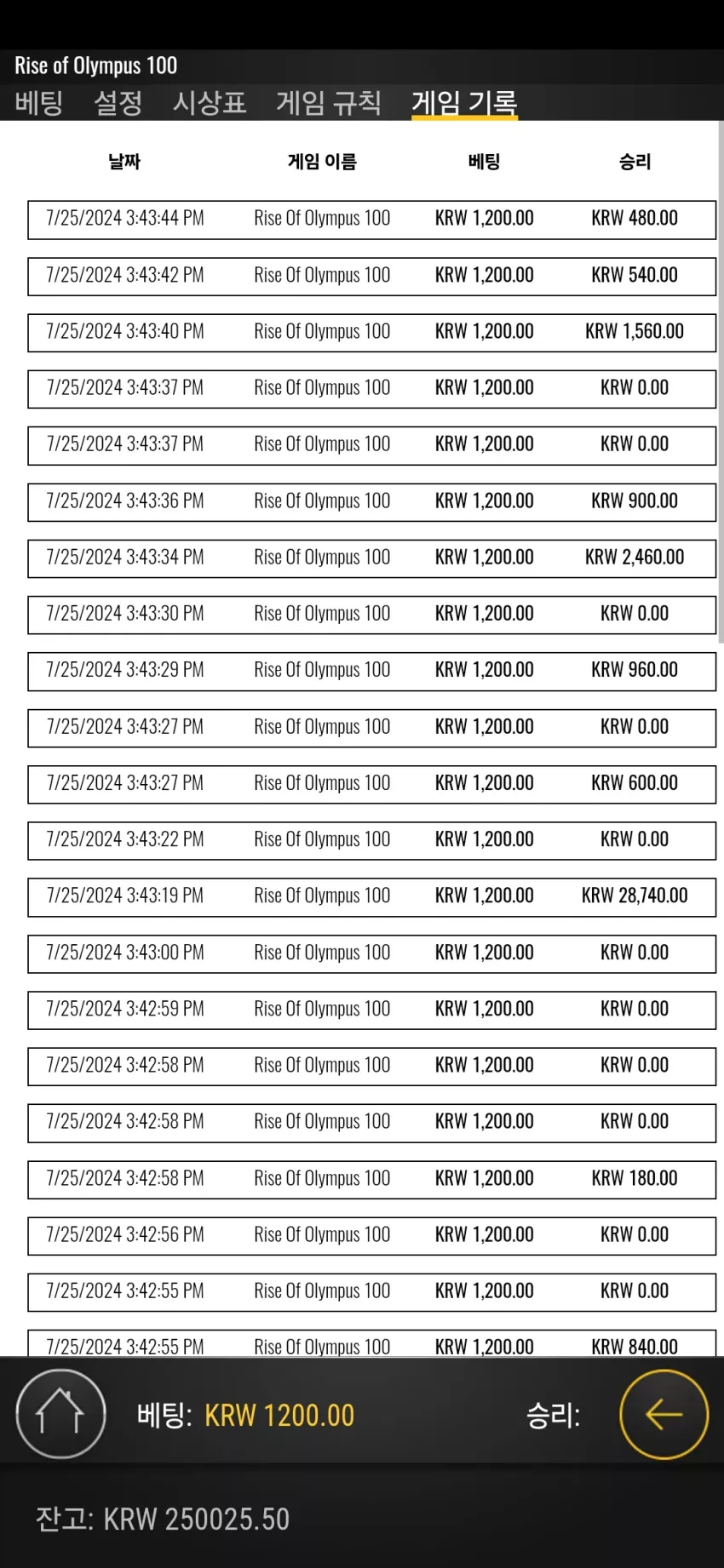Image resolution: width=724 pixels, height=1568 pixels.
Task: Tap the yellow back arrow button
Action: point(664,1414)
